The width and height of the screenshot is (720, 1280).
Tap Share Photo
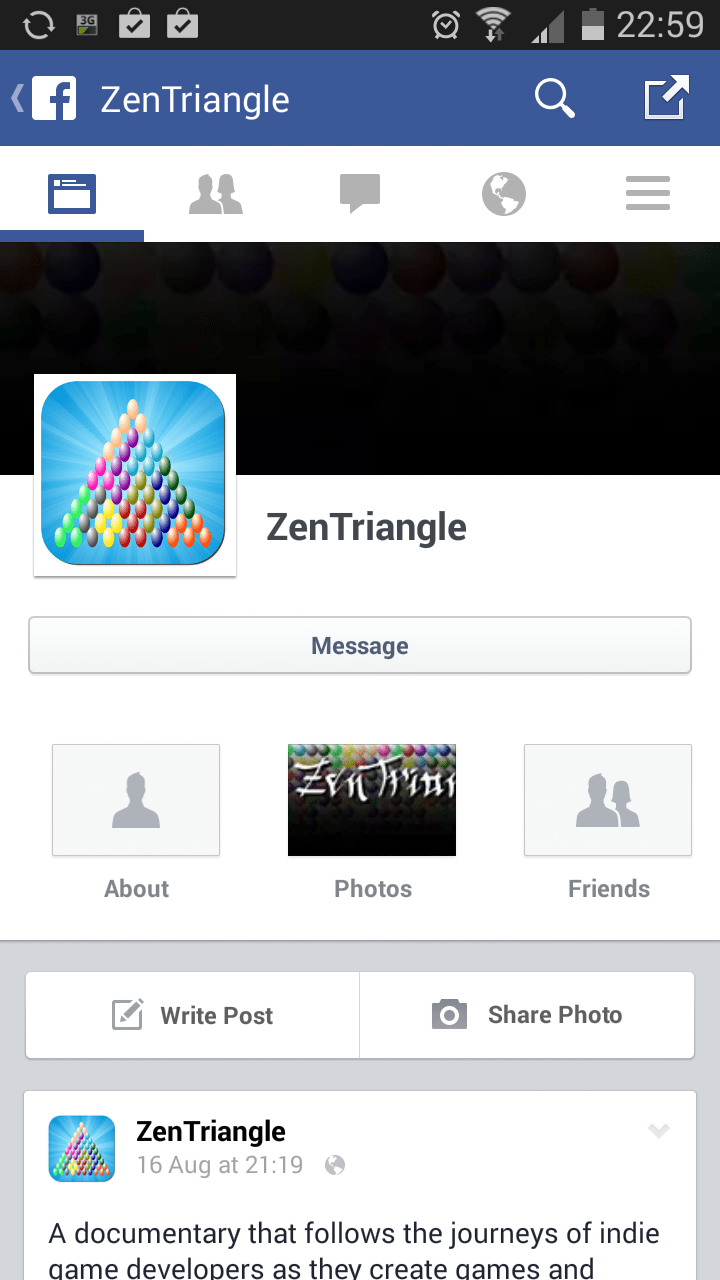pyautogui.click(x=527, y=1015)
